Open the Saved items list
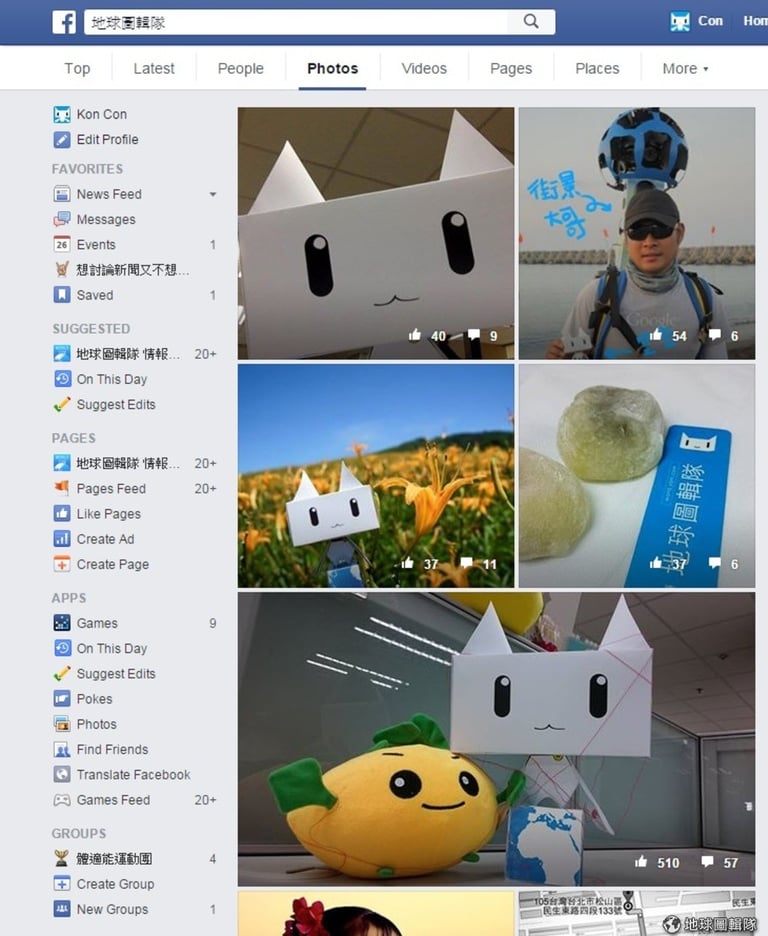 click(x=95, y=295)
